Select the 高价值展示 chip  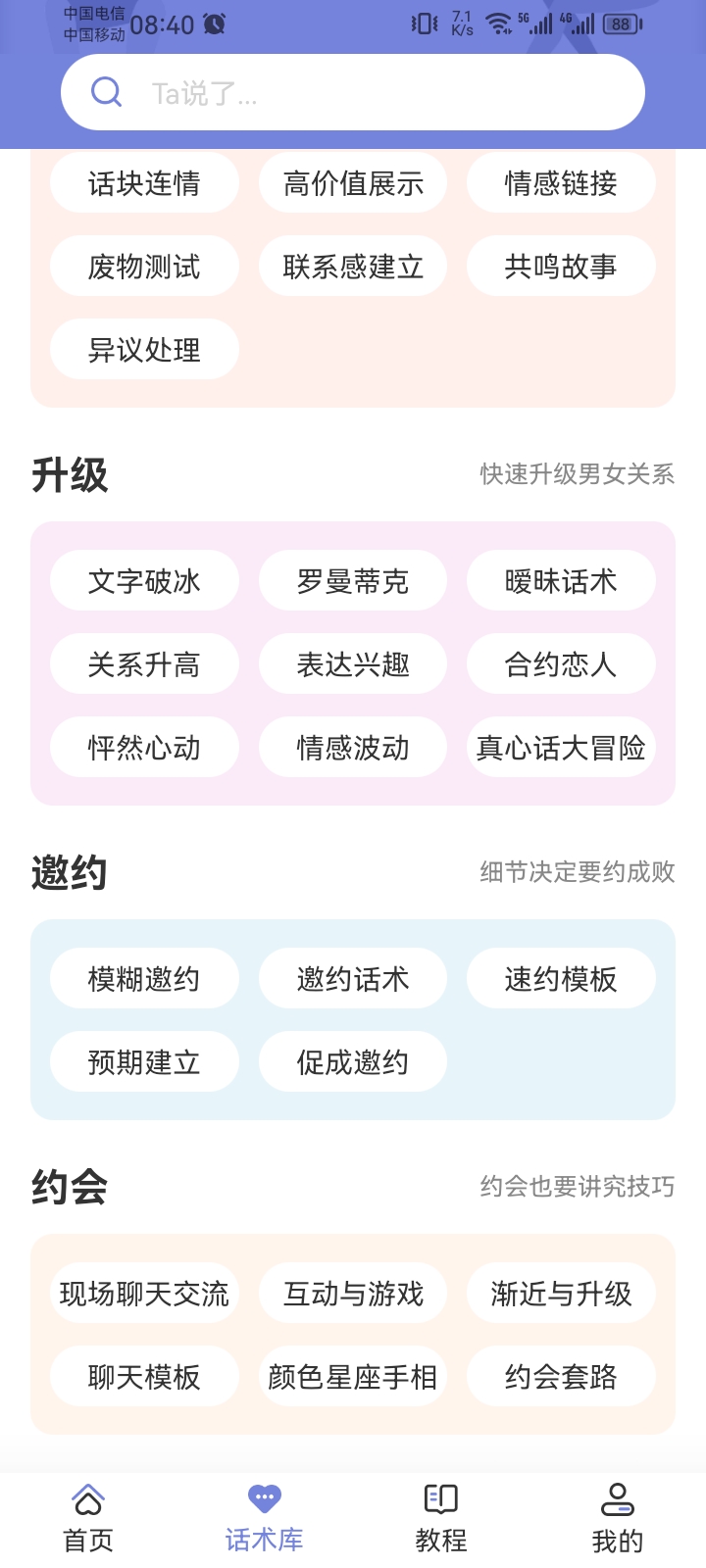(353, 183)
